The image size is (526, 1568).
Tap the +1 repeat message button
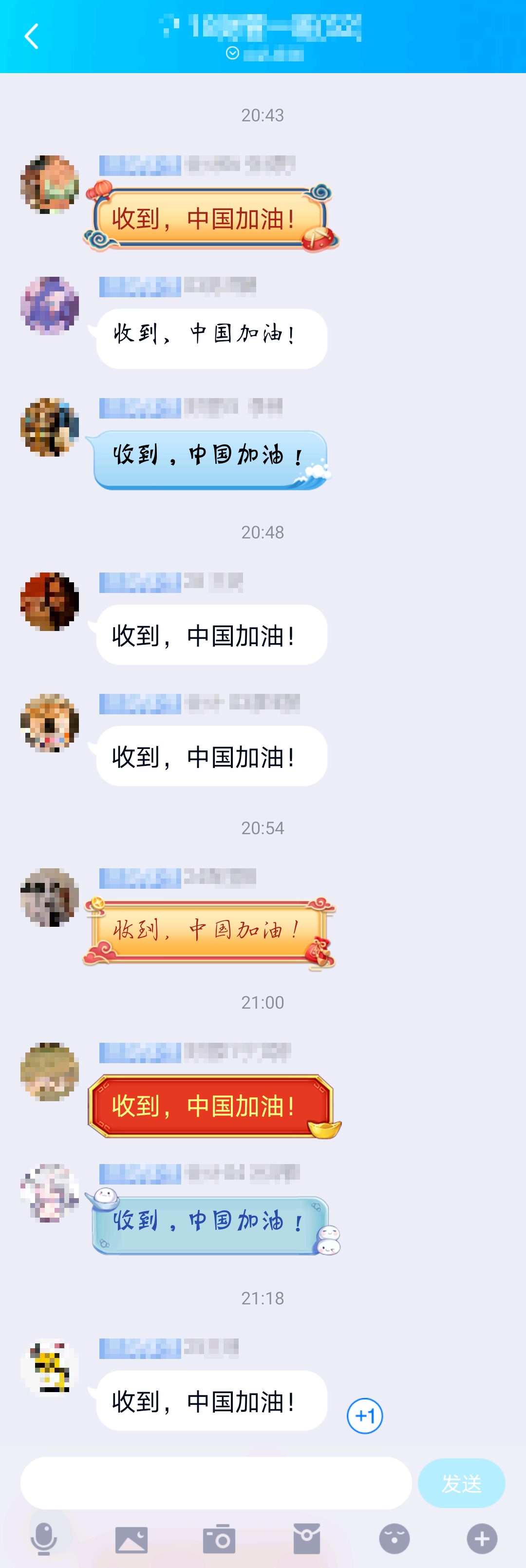(x=364, y=1415)
